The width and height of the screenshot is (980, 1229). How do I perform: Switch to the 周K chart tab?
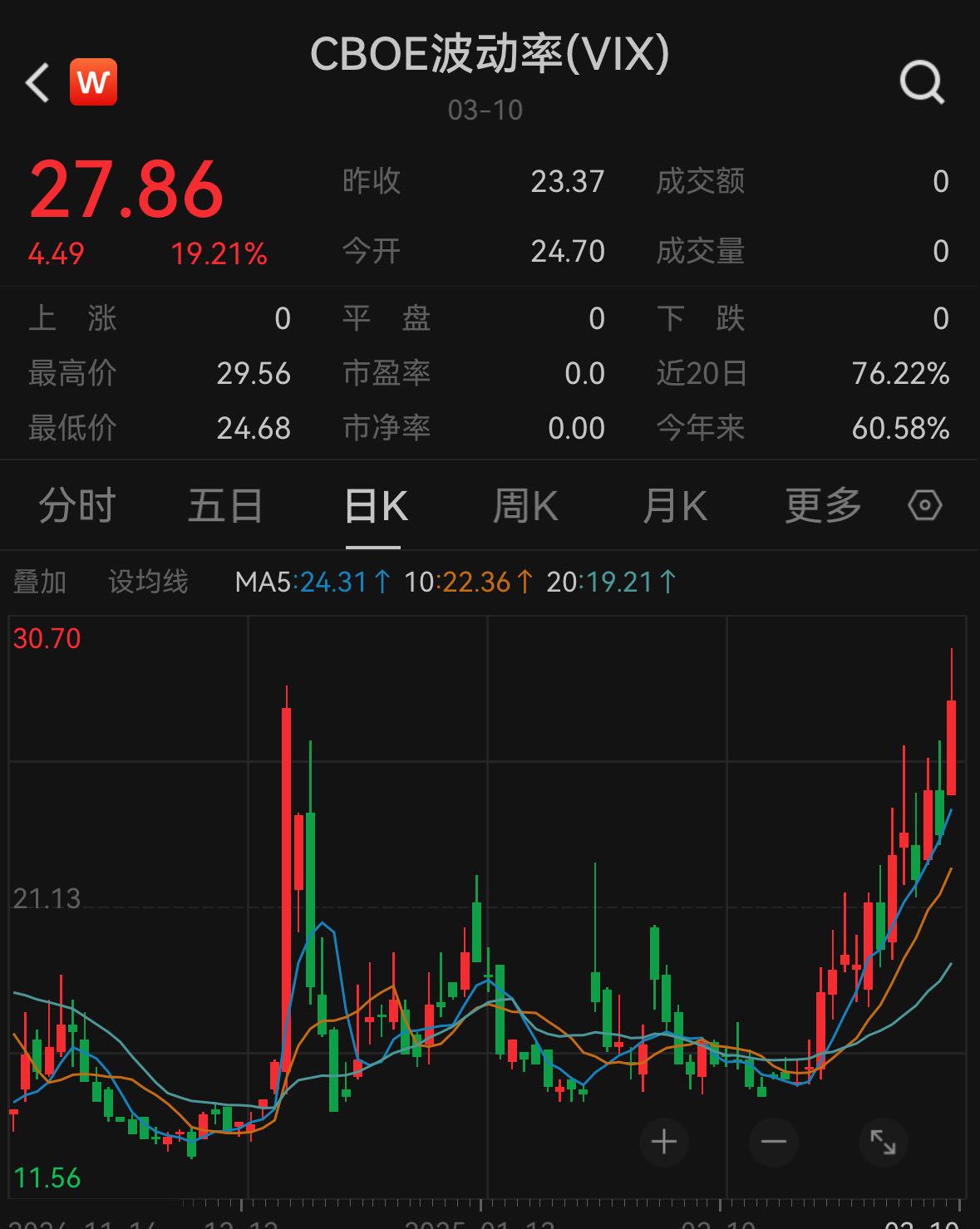(x=524, y=506)
